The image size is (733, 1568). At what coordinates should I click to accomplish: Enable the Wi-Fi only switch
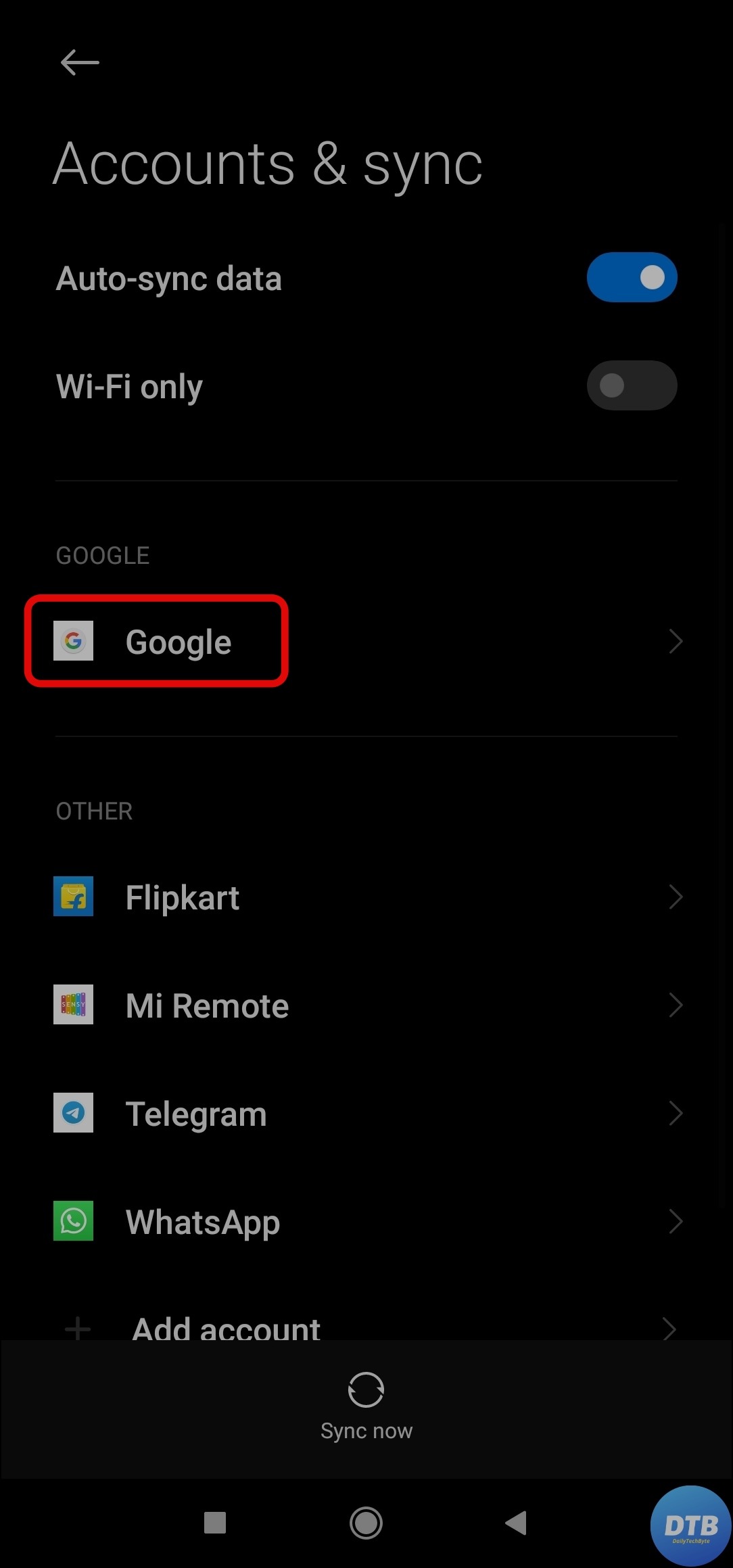632,385
